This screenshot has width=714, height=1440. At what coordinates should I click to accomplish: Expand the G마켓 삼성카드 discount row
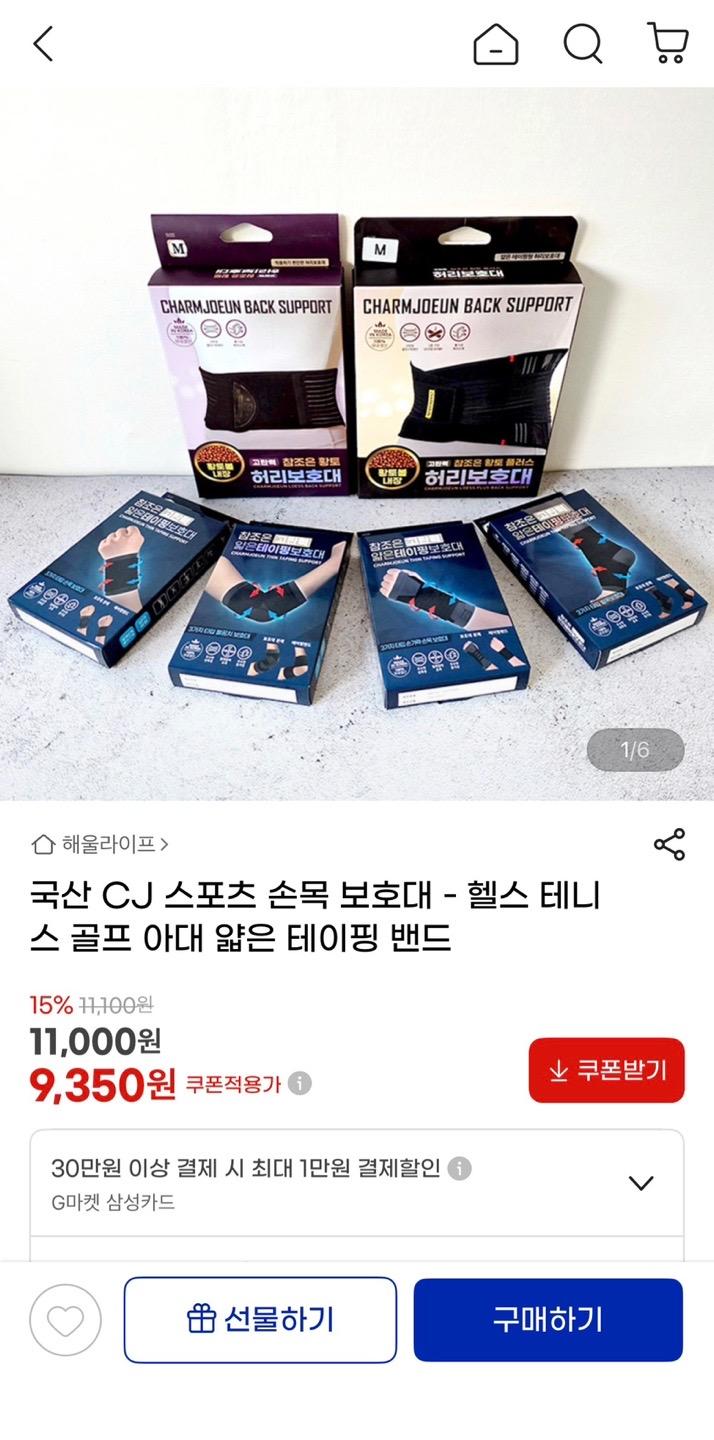(640, 1183)
